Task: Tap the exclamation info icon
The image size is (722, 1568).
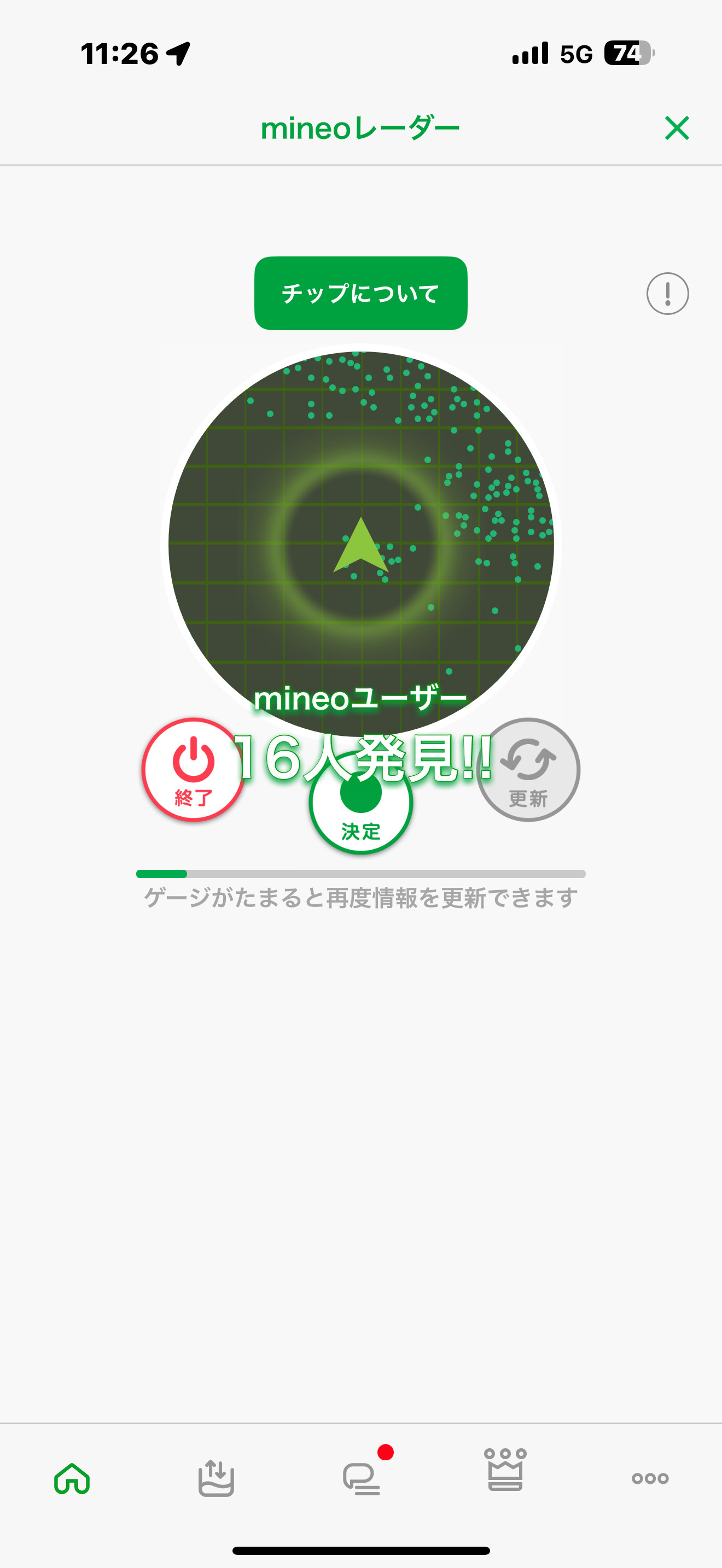Action: [x=667, y=294]
